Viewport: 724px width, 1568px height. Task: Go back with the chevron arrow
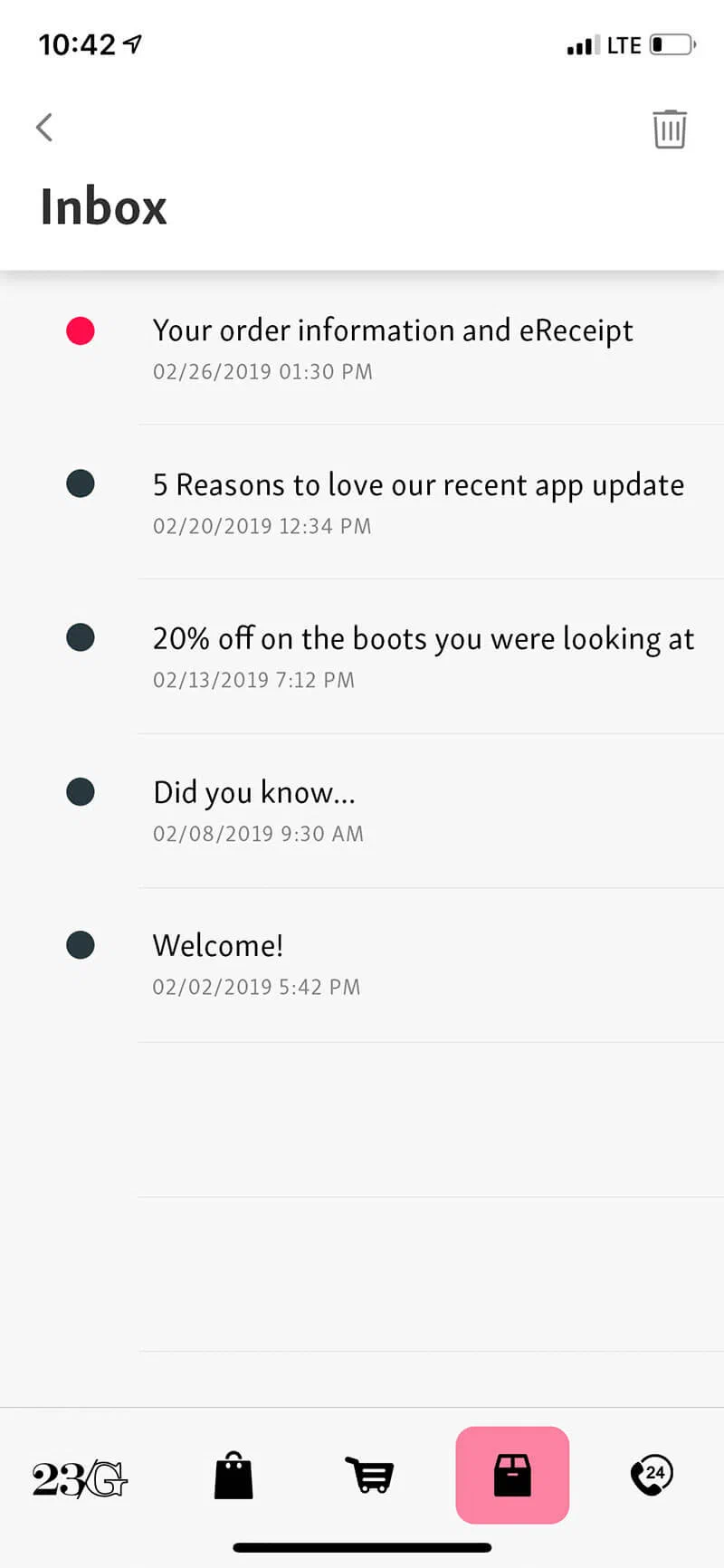click(44, 127)
